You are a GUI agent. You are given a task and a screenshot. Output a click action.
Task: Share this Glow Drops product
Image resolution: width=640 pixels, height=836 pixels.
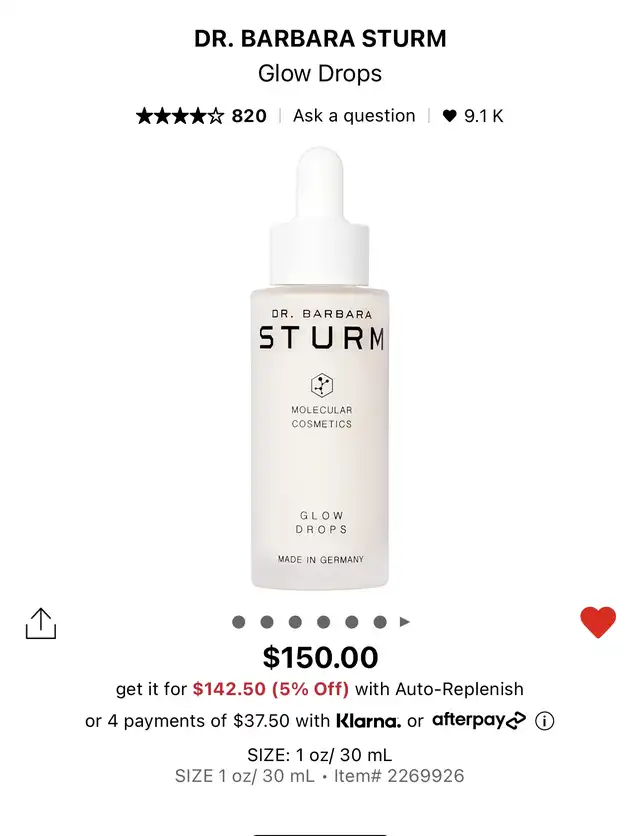pos(41,623)
